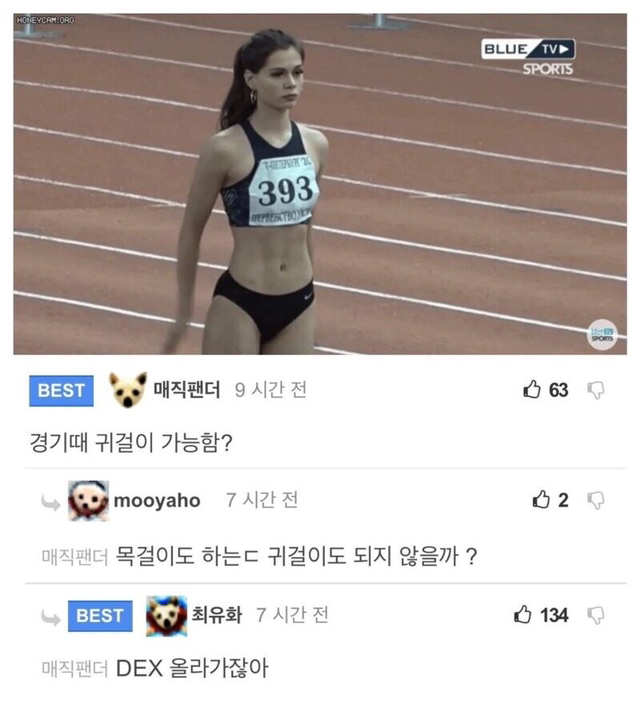640x706 pixels.
Task: Like 최유화's best reply
Action: coord(522,615)
